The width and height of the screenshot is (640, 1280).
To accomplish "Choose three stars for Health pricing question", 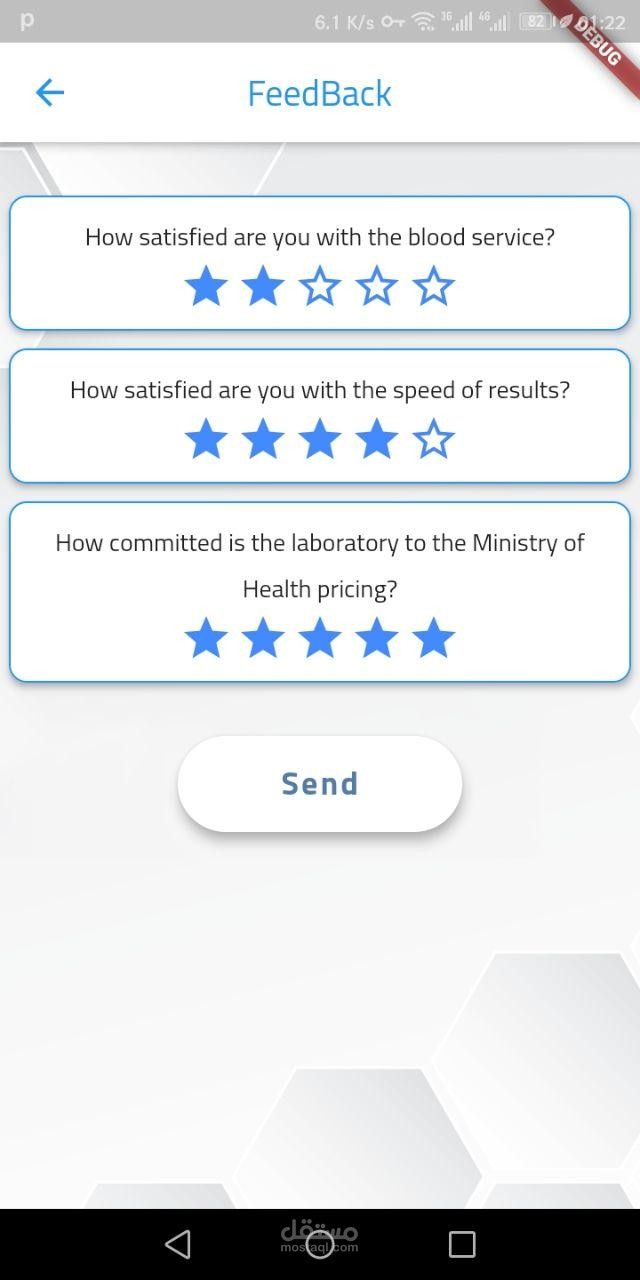I will [320, 638].
